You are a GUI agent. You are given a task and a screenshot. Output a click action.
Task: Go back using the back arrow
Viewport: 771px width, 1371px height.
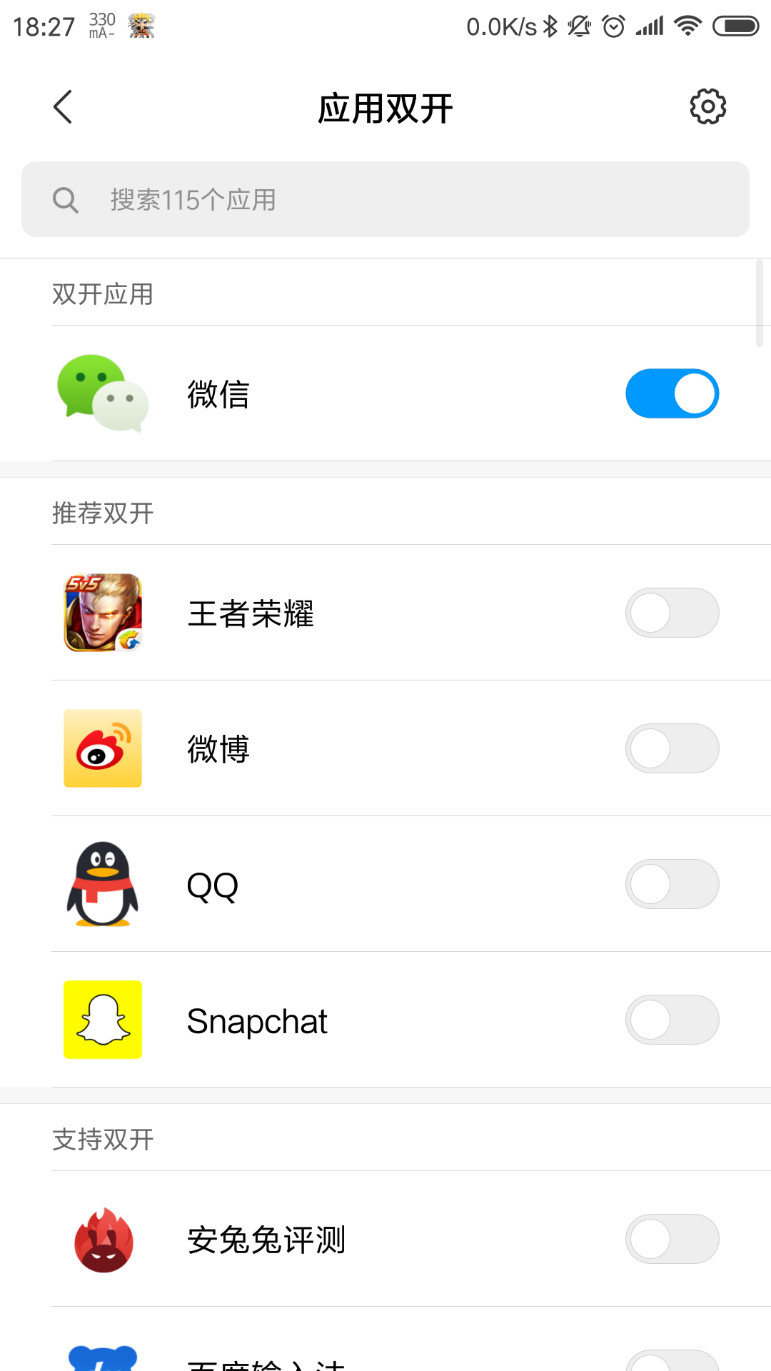62,106
